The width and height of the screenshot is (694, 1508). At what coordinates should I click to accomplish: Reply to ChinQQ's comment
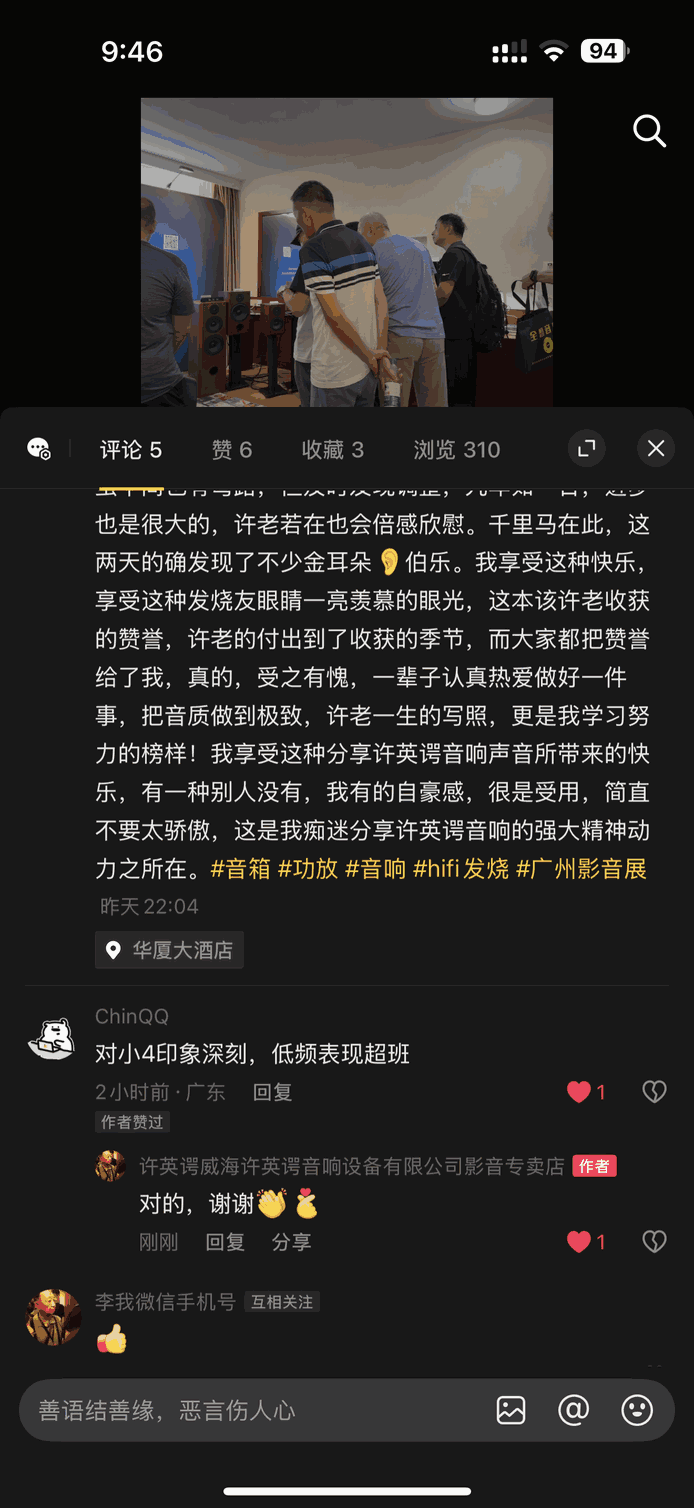coord(272,1092)
